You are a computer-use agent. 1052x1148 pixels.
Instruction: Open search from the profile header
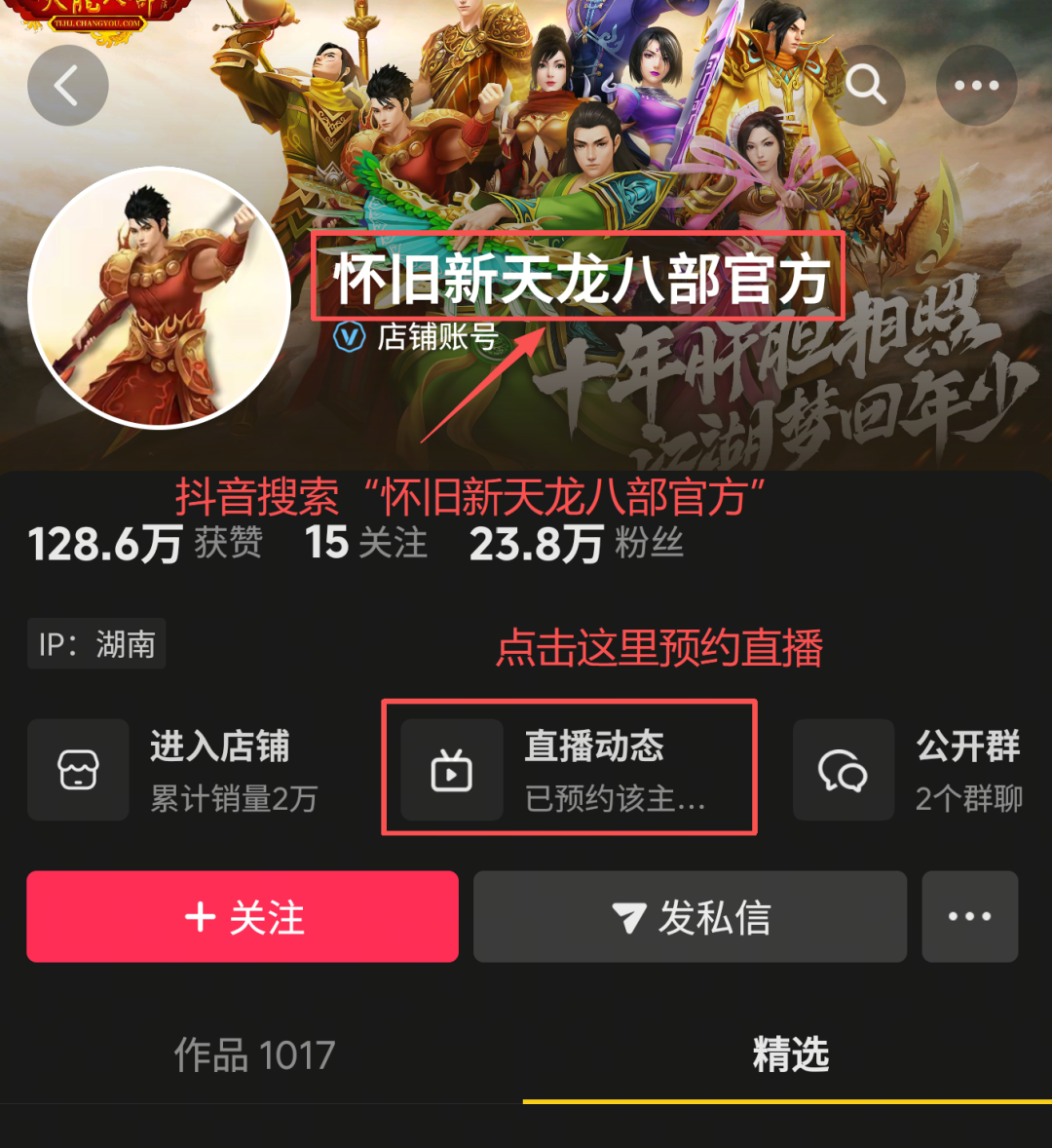click(865, 86)
